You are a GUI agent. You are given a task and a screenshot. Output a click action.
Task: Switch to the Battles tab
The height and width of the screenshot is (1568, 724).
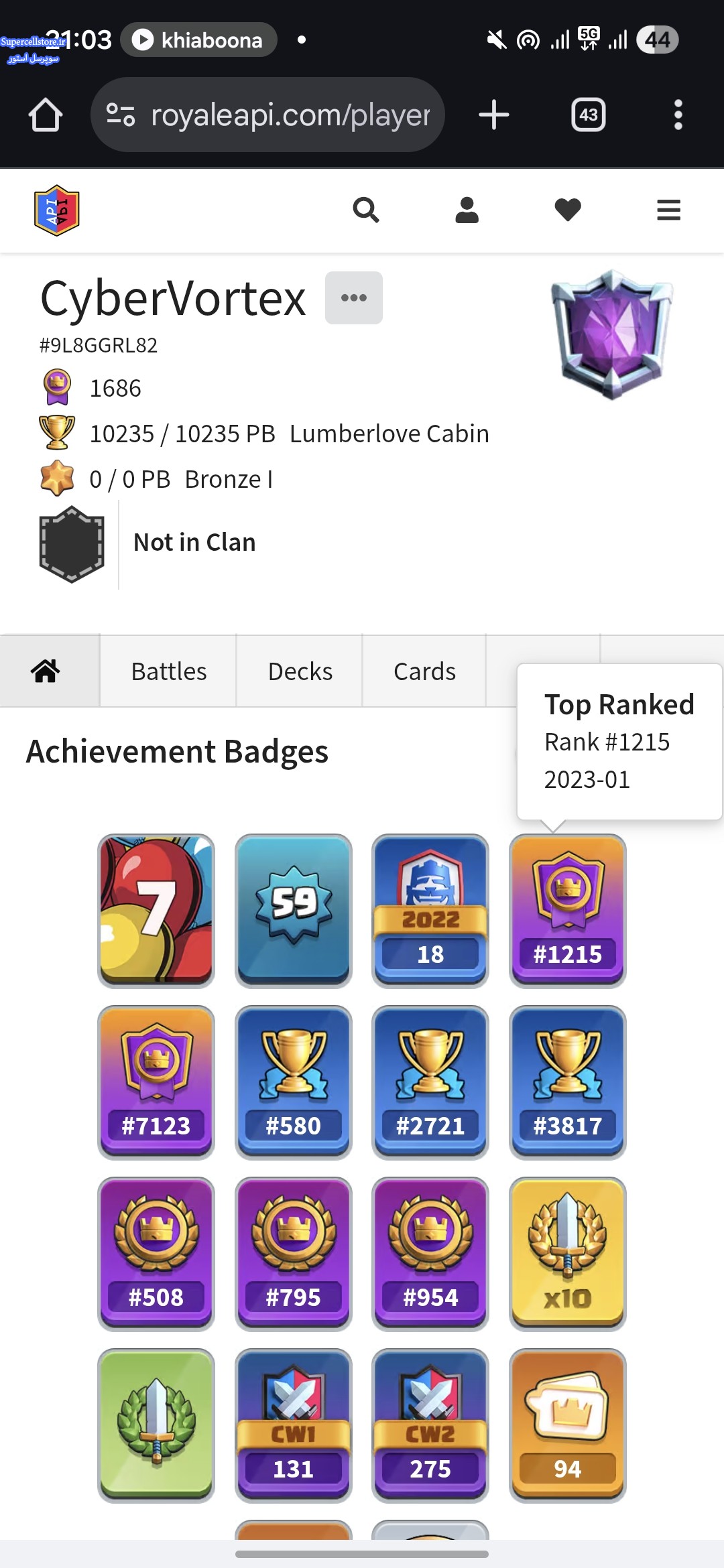pos(168,671)
